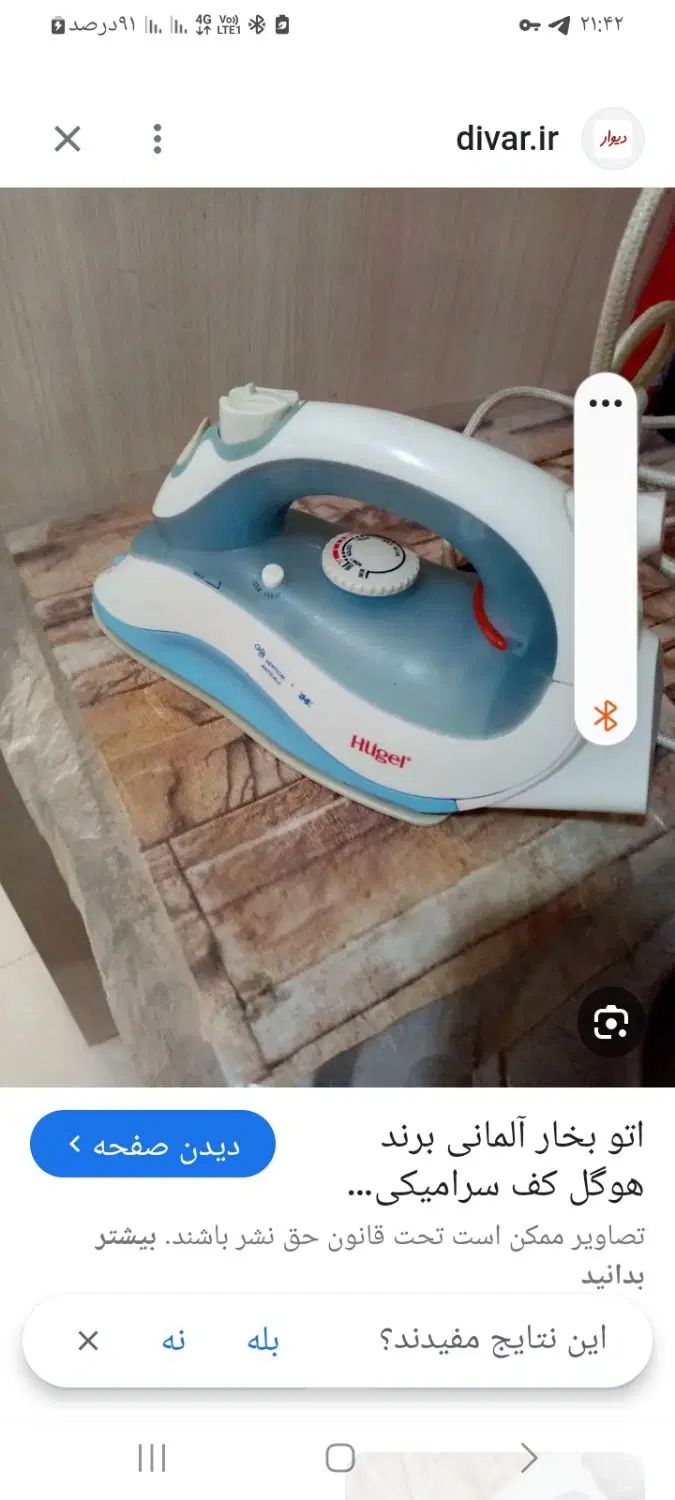
Task: Tap the Bluetooth icon in floating panel
Action: (x=605, y=716)
